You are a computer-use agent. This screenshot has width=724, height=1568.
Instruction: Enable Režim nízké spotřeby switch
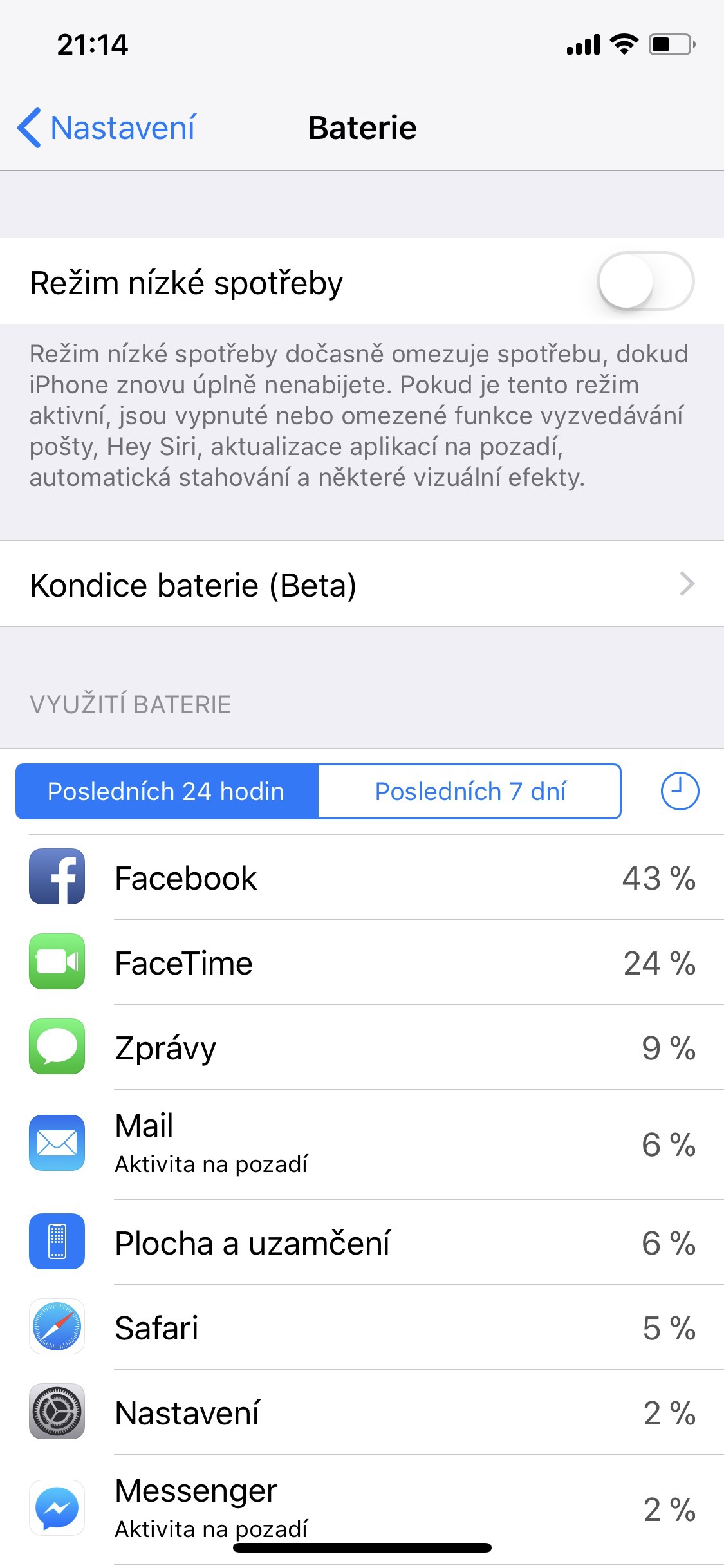(x=645, y=281)
